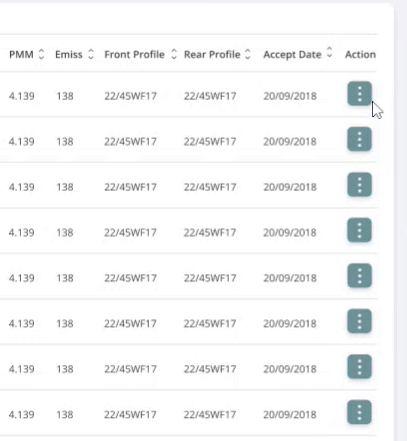The height and width of the screenshot is (441, 407).
Task: Sort by Rear Profile column
Action: tap(248, 54)
